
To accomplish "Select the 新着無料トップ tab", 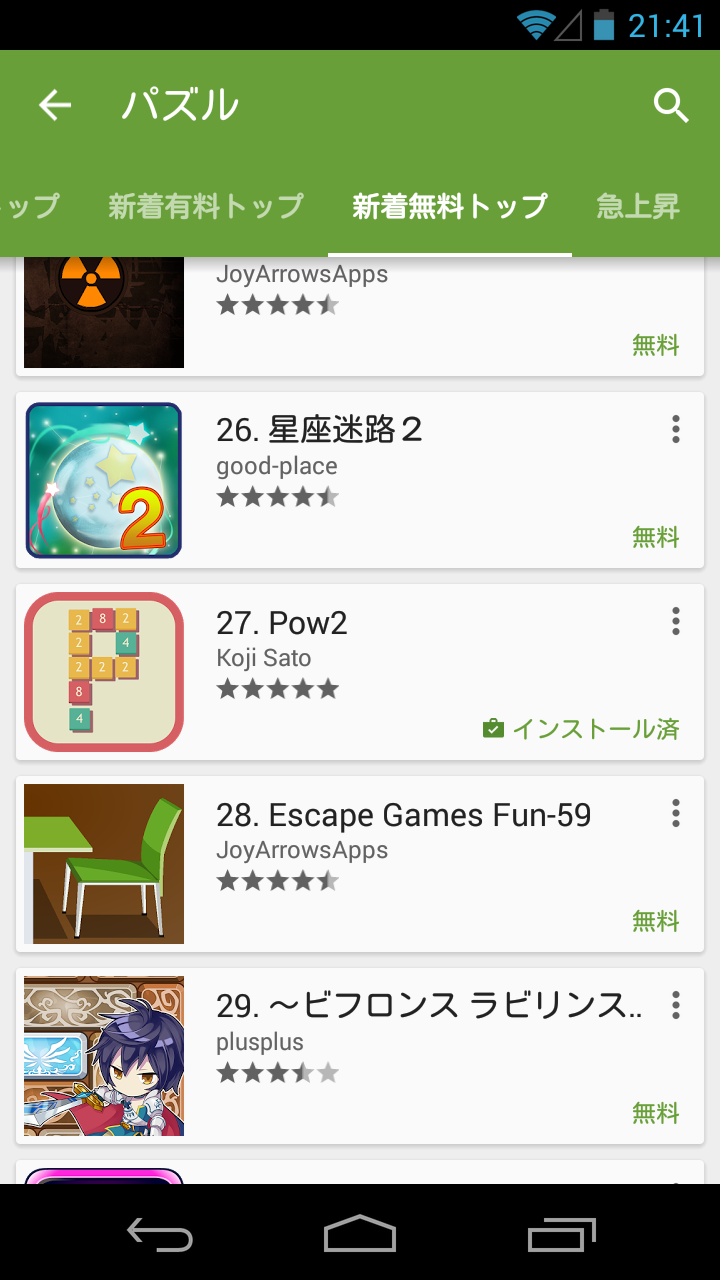I will pos(450,207).
